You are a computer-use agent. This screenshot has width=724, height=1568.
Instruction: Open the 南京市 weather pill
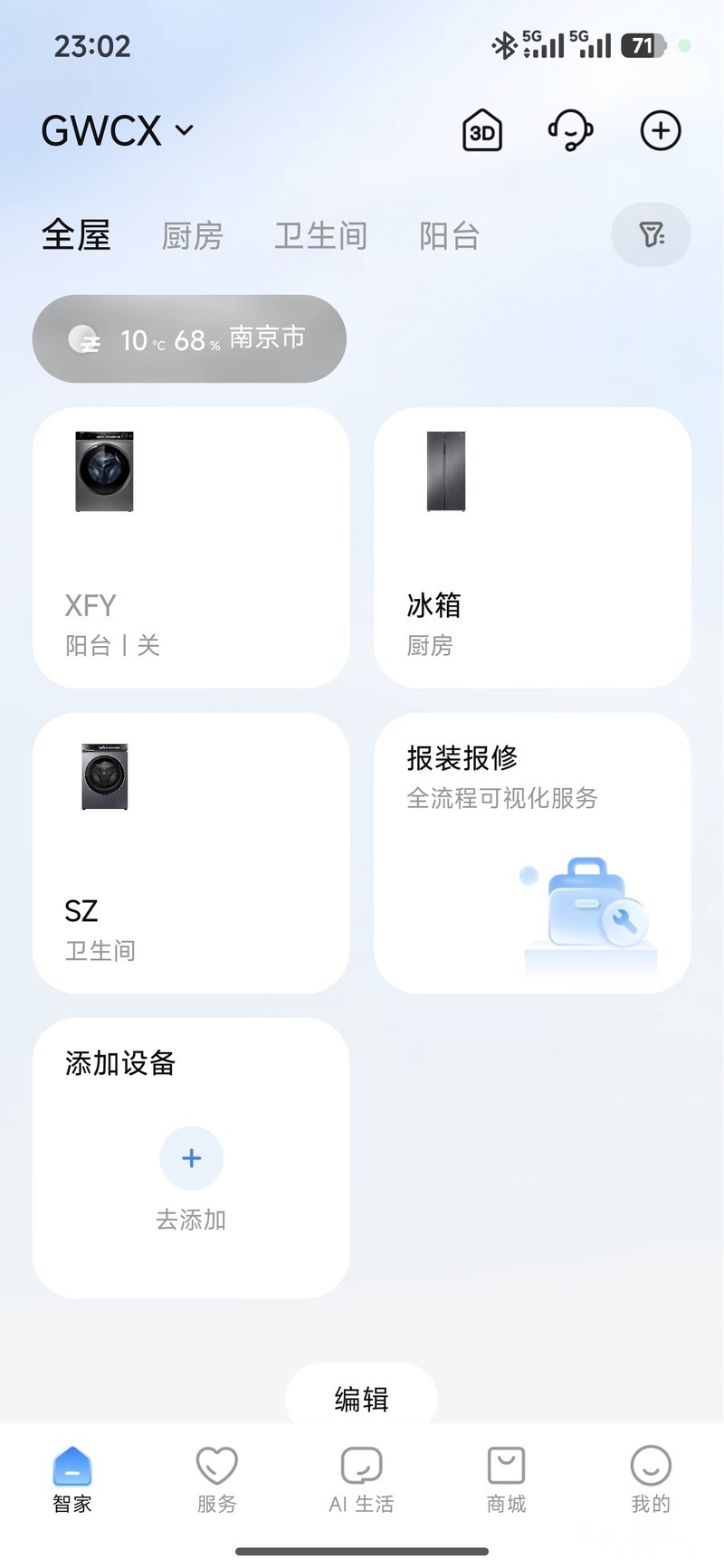coord(189,339)
